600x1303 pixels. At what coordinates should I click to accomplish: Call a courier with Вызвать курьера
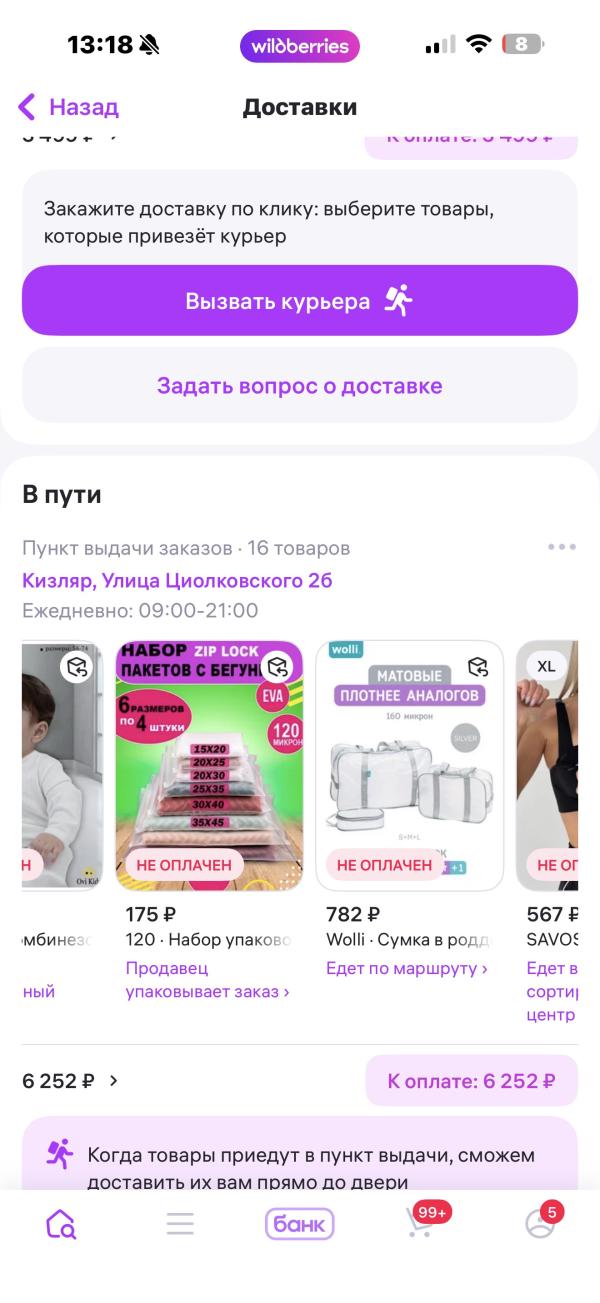[x=300, y=300]
